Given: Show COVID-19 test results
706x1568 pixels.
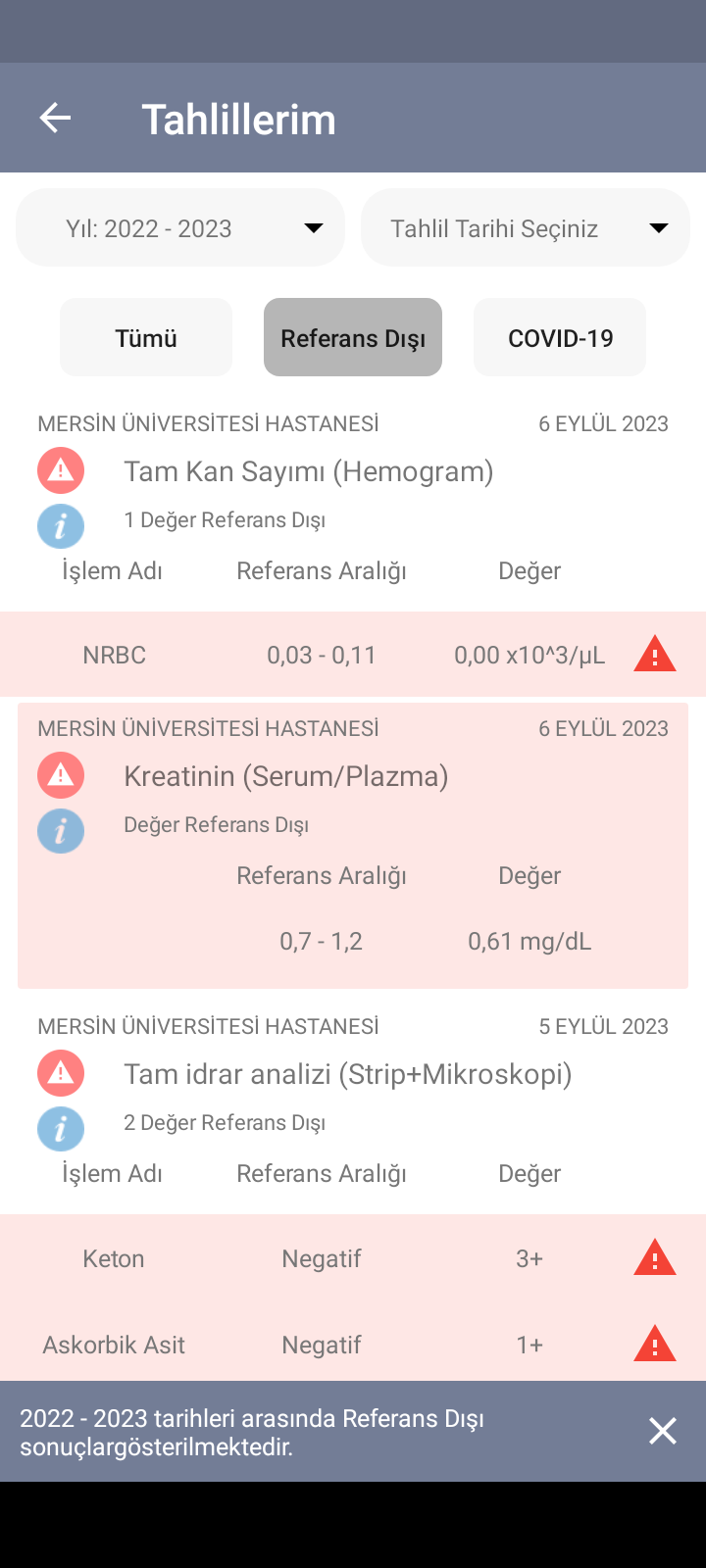Looking at the screenshot, I should tap(560, 337).
